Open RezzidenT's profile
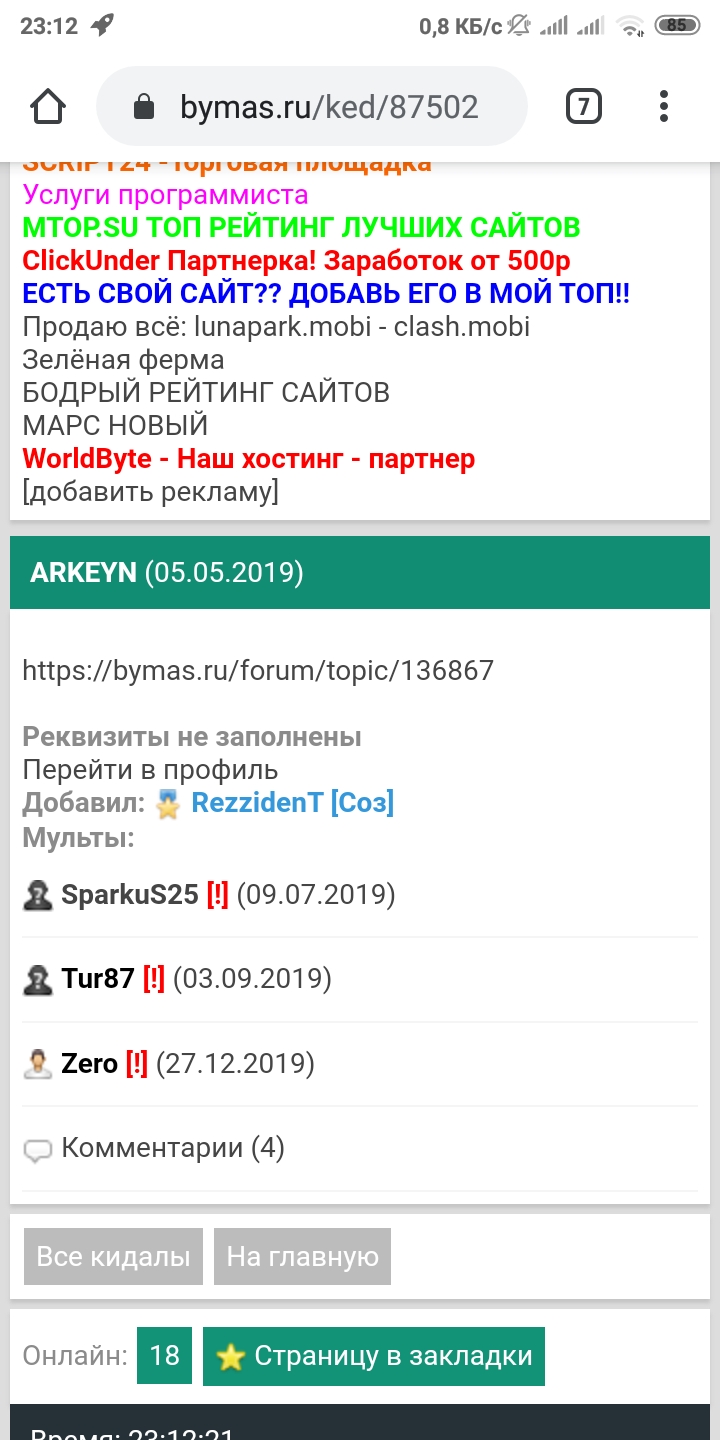The image size is (720, 1440). 292,803
